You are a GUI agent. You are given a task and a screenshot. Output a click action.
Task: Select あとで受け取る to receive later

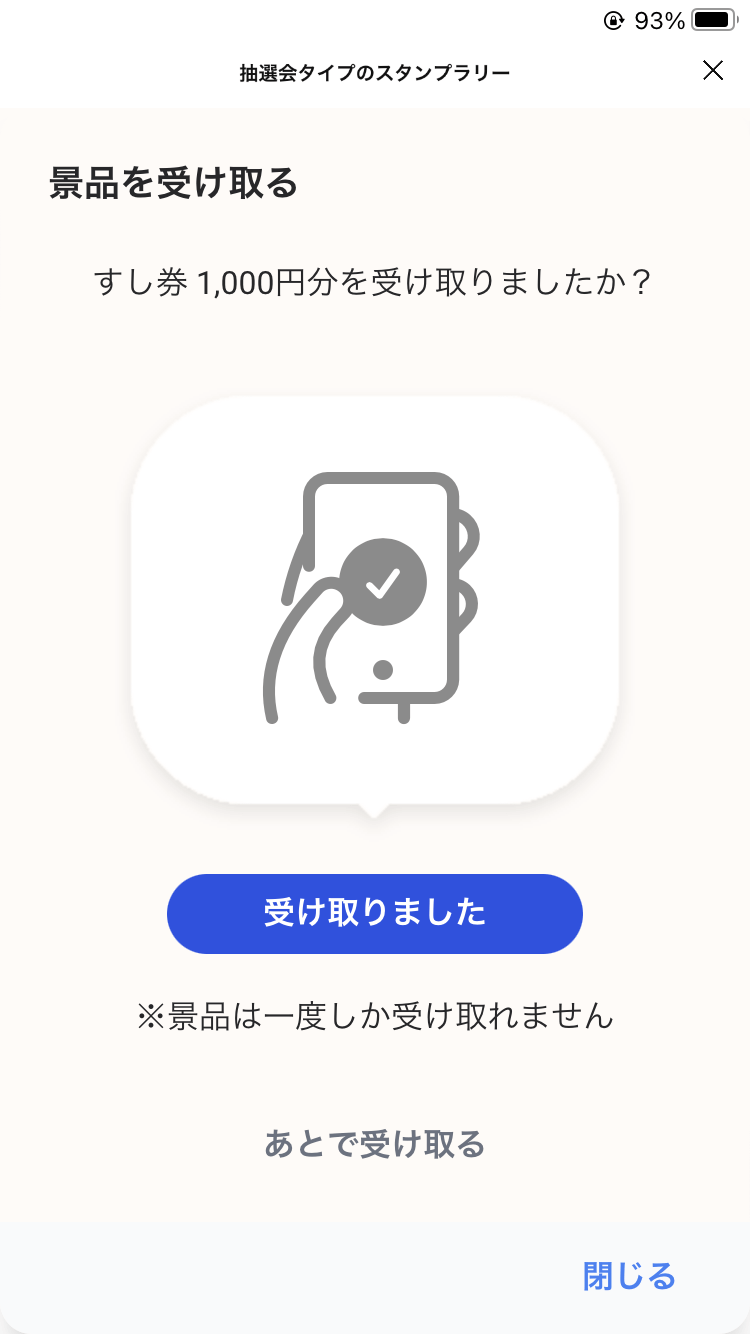tap(375, 1146)
